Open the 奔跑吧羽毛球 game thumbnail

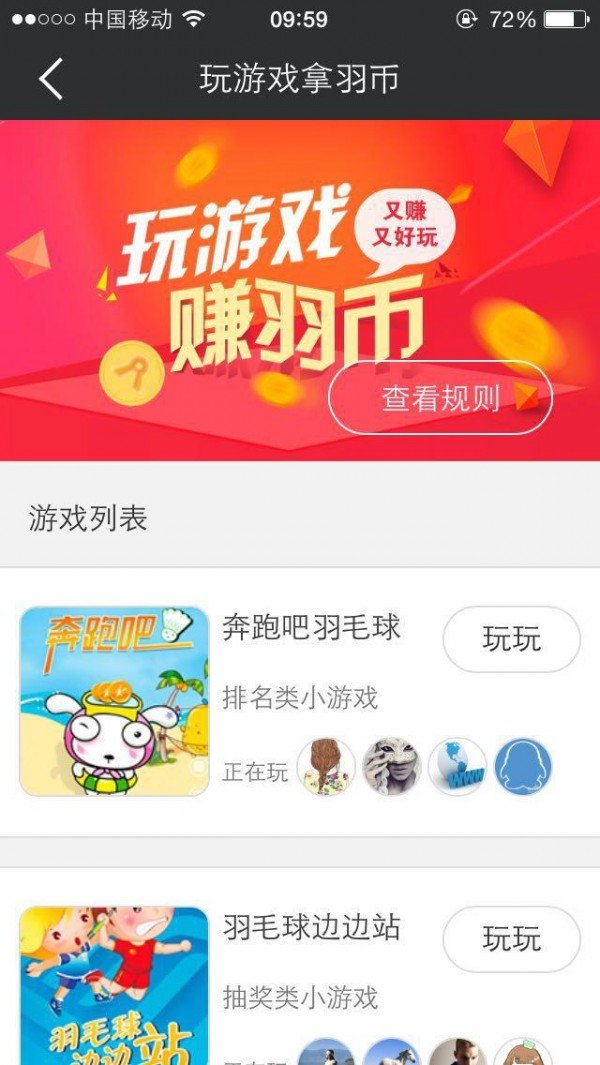click(x=114, y=701)
